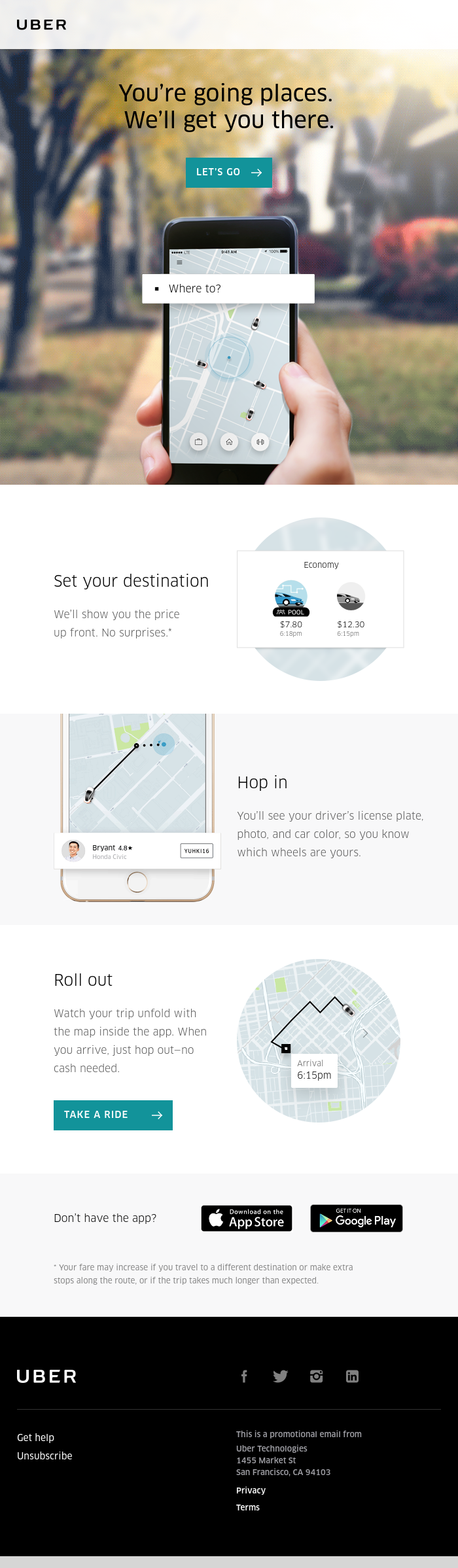Screen dimensions: 458x1568
Task: Tap the TAKE A RIDE button
Action: coord(113,1115)
